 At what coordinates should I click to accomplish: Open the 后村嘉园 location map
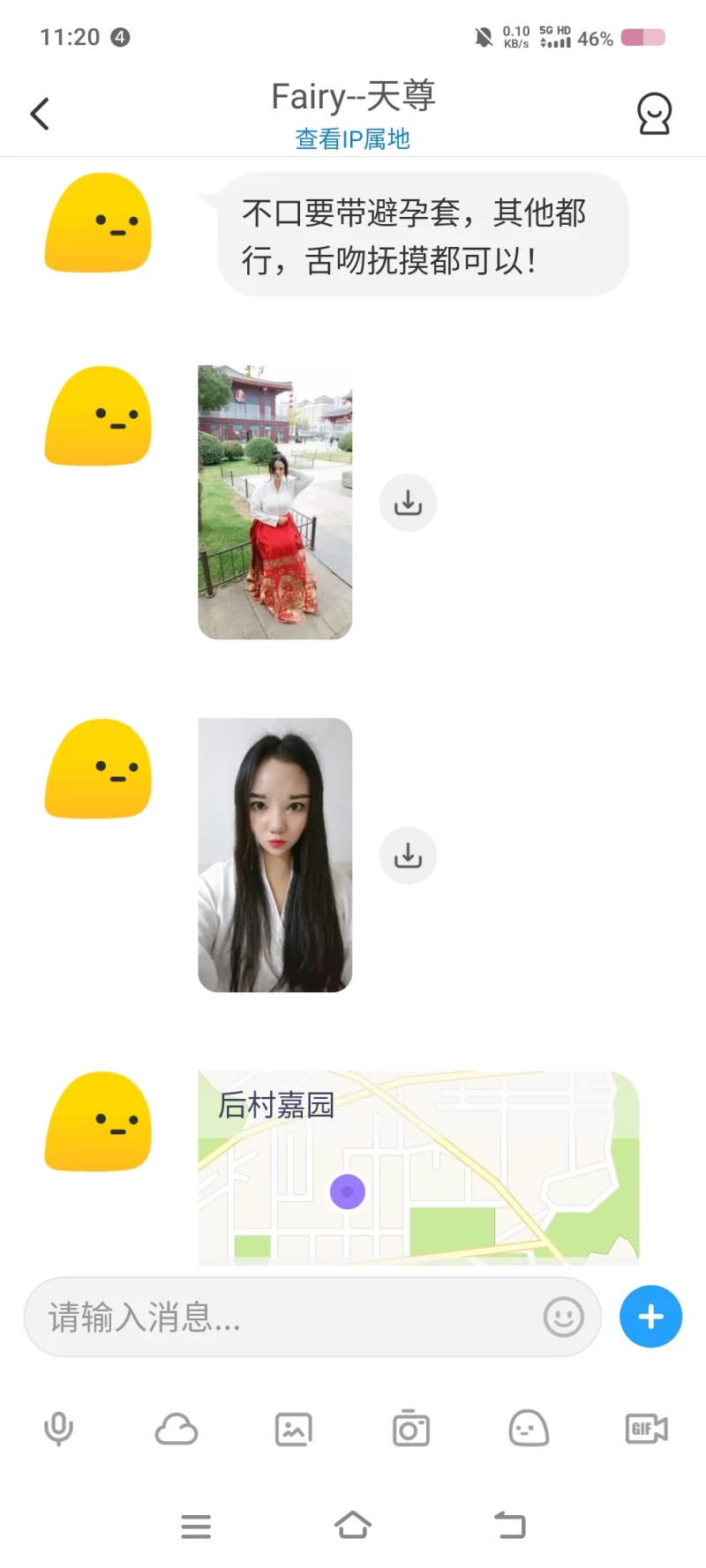(418, 1168)
